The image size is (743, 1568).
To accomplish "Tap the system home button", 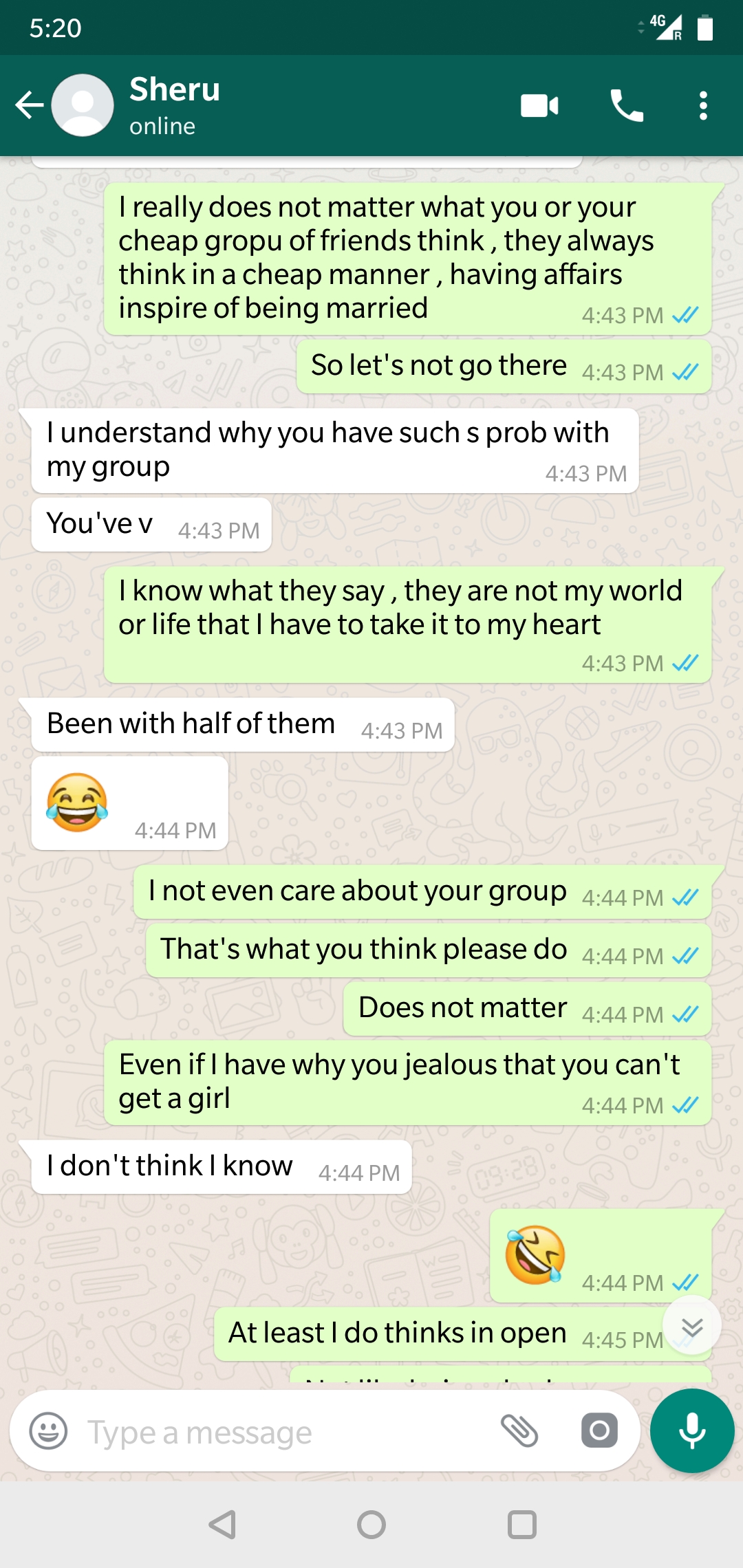I will click(x=371, y=1525).
